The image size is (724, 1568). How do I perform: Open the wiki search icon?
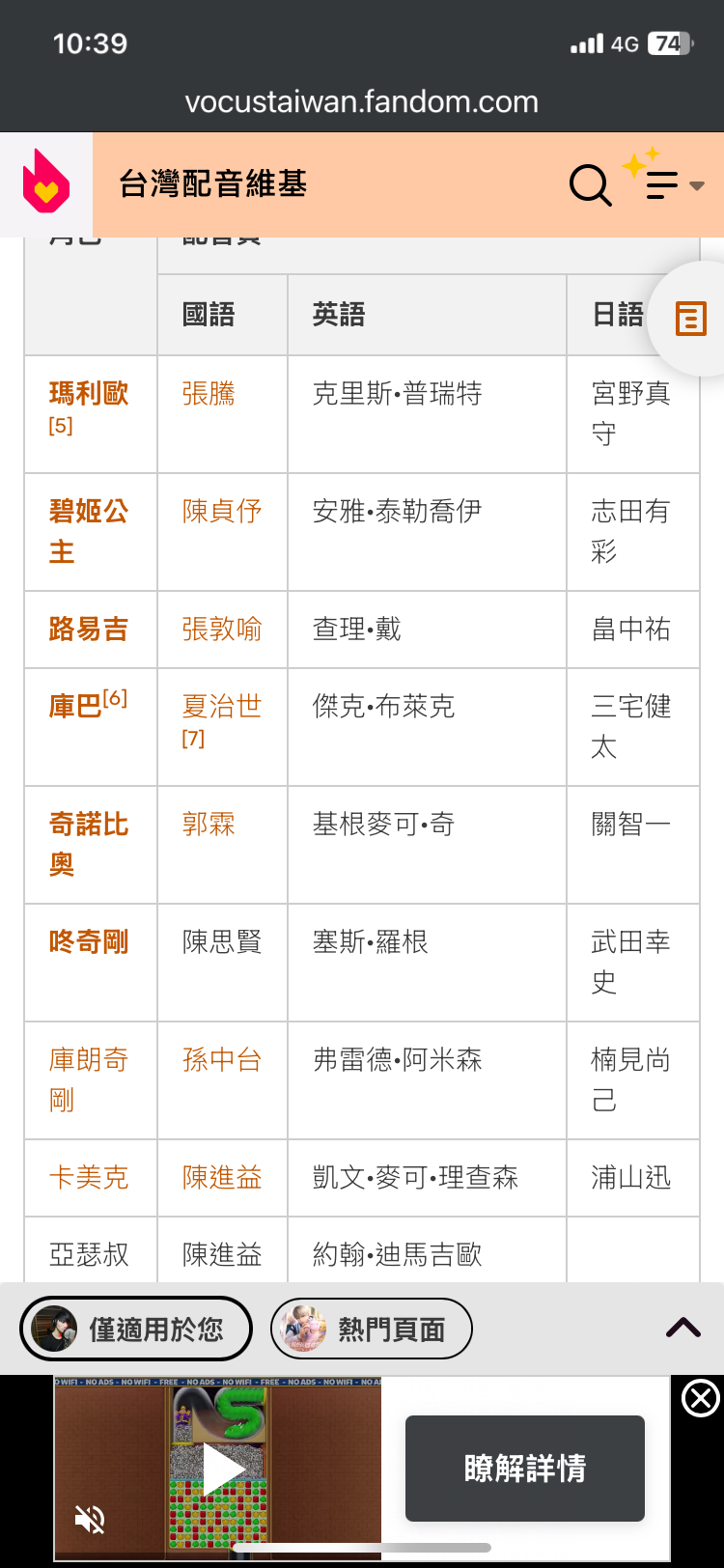click(590, 183)
